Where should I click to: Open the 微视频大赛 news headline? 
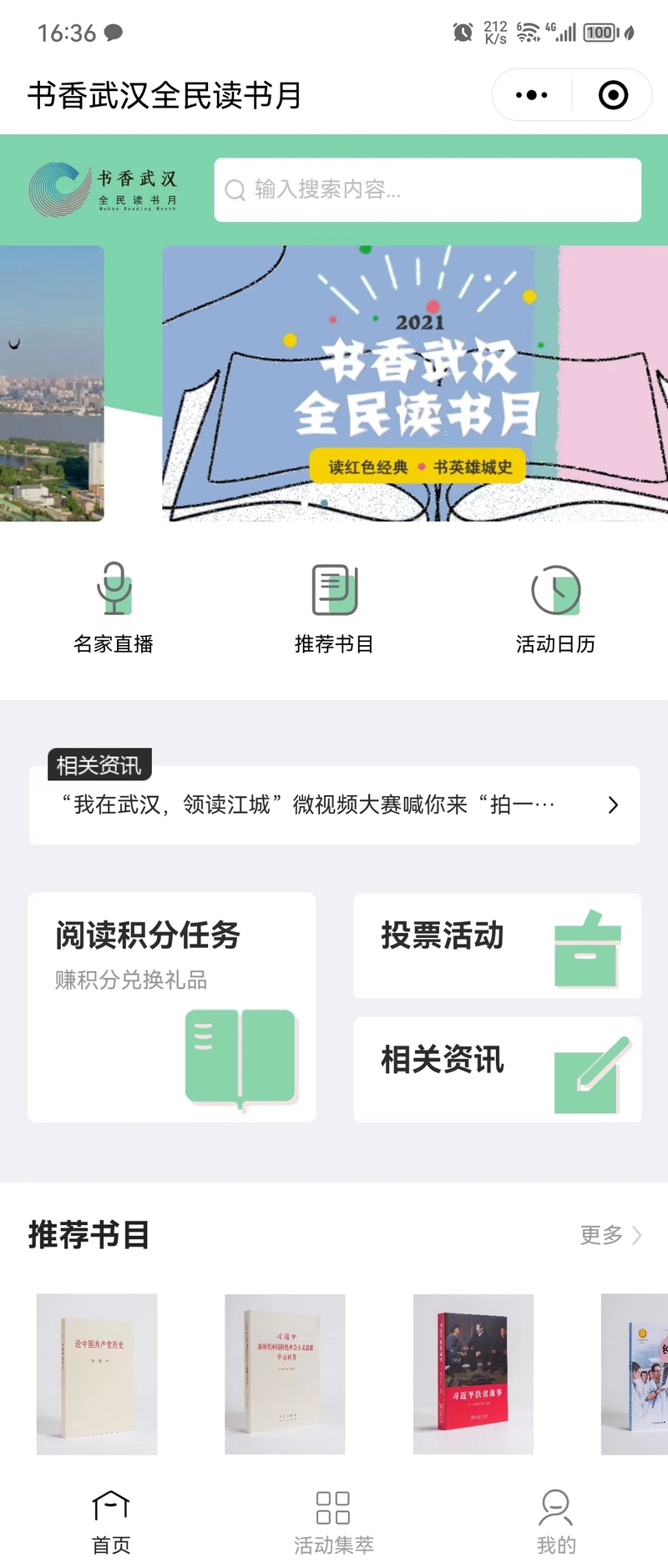click(334, 805)
